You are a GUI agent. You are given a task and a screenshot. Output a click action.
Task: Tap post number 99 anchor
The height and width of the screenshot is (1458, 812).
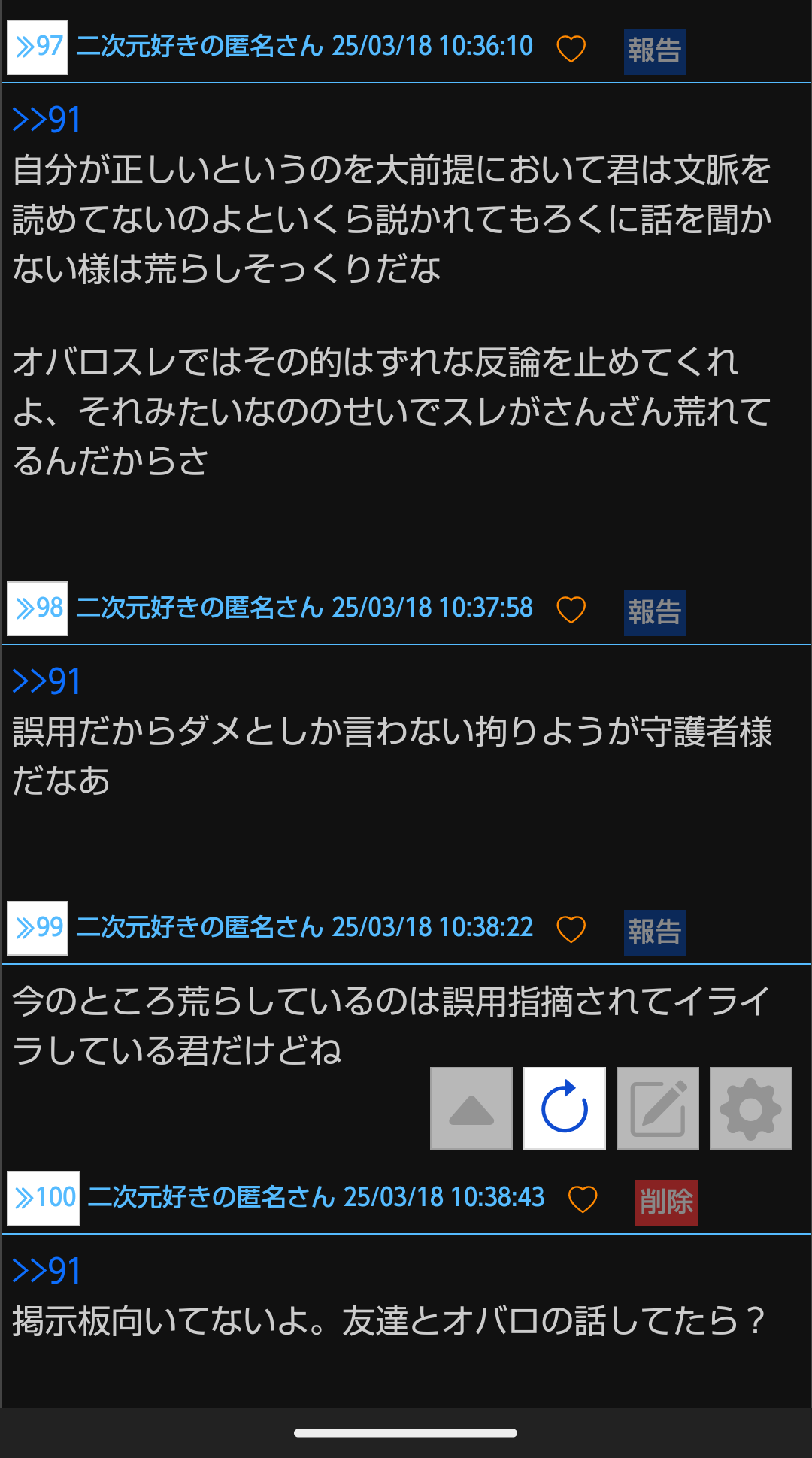tap(38, 928)
